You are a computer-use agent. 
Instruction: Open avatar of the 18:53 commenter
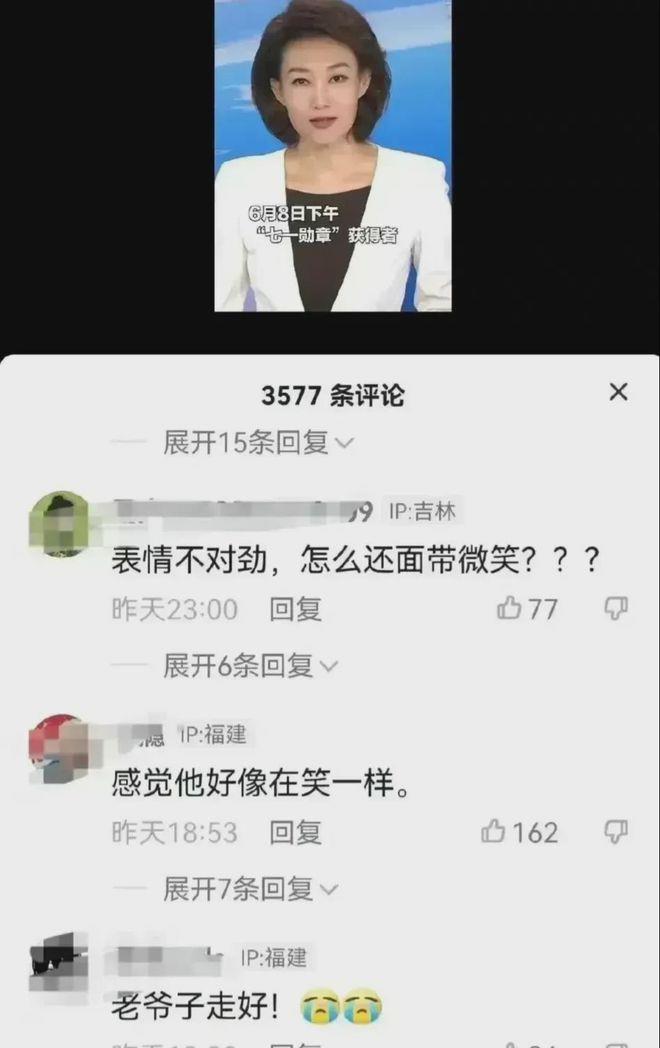click(x=58, y=746)
